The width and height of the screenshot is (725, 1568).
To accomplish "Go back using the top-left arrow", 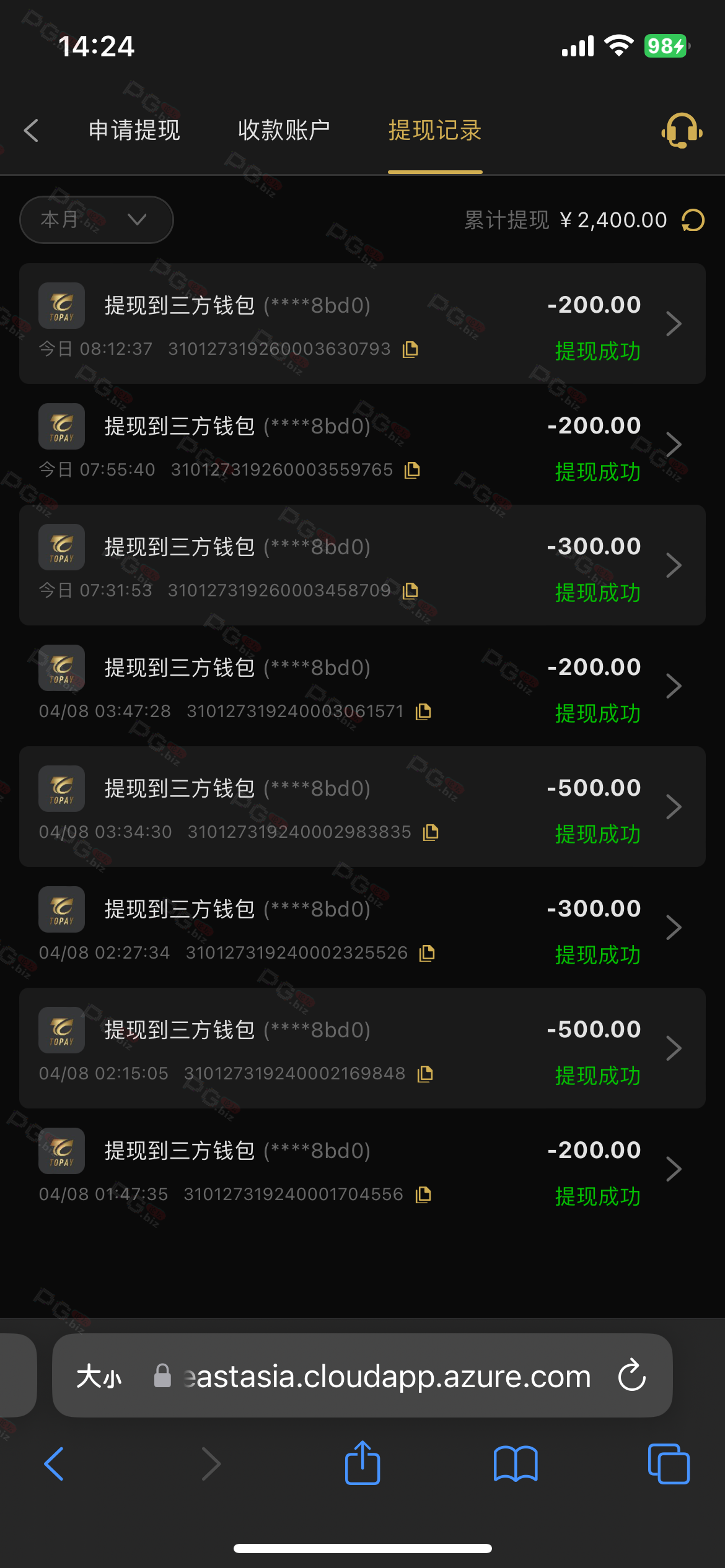I will click(x=31, y=131).
